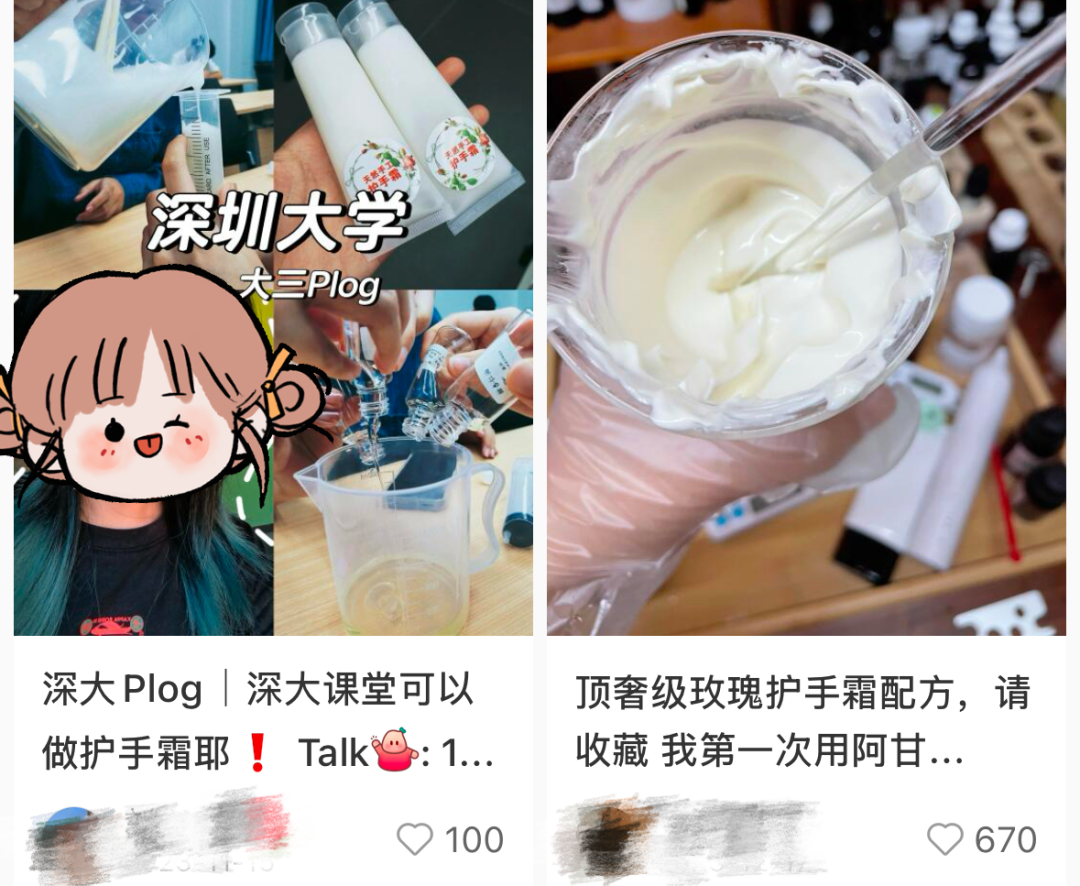Like the rose hand cream post with 670 likes
This screenshot has width=1080, height=886.
(x=945, y=839)
